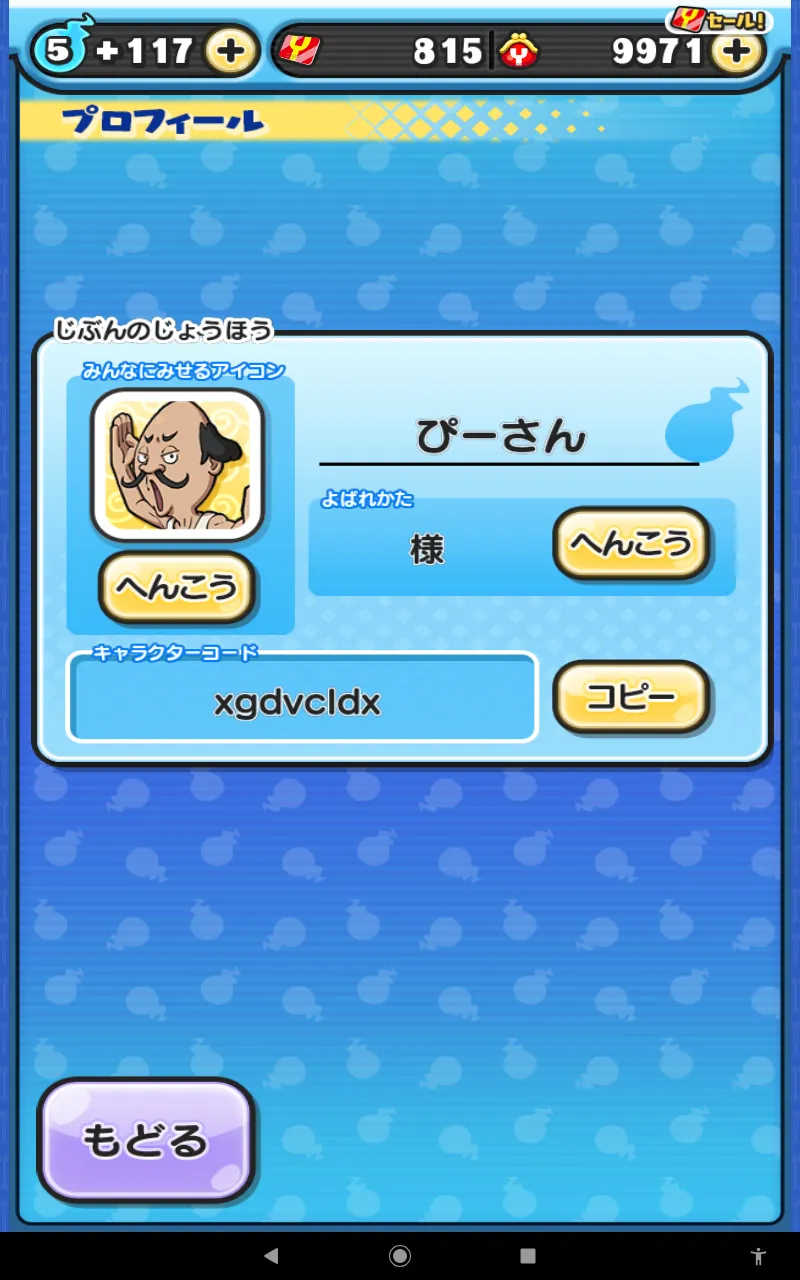This screenshot has width=800, height=1280.
Task: Tap the system home button
Action: [x=400, y=1255]
